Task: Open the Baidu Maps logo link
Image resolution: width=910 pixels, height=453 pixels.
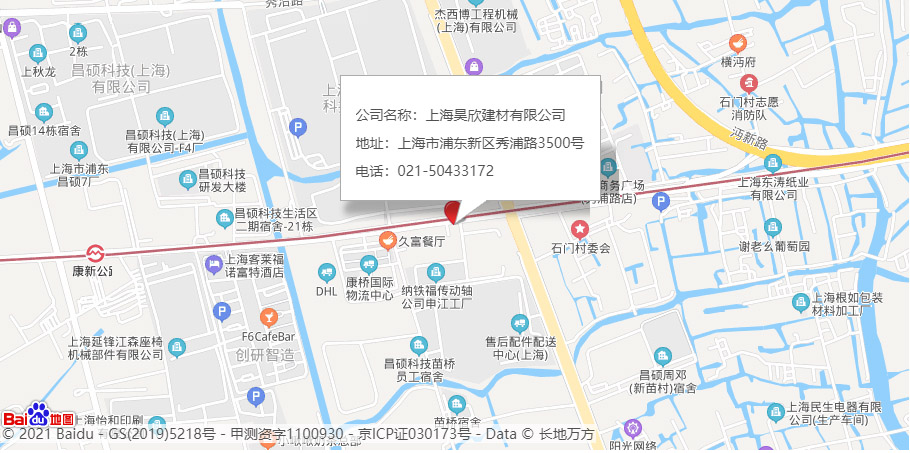Action: coord(38,416)
